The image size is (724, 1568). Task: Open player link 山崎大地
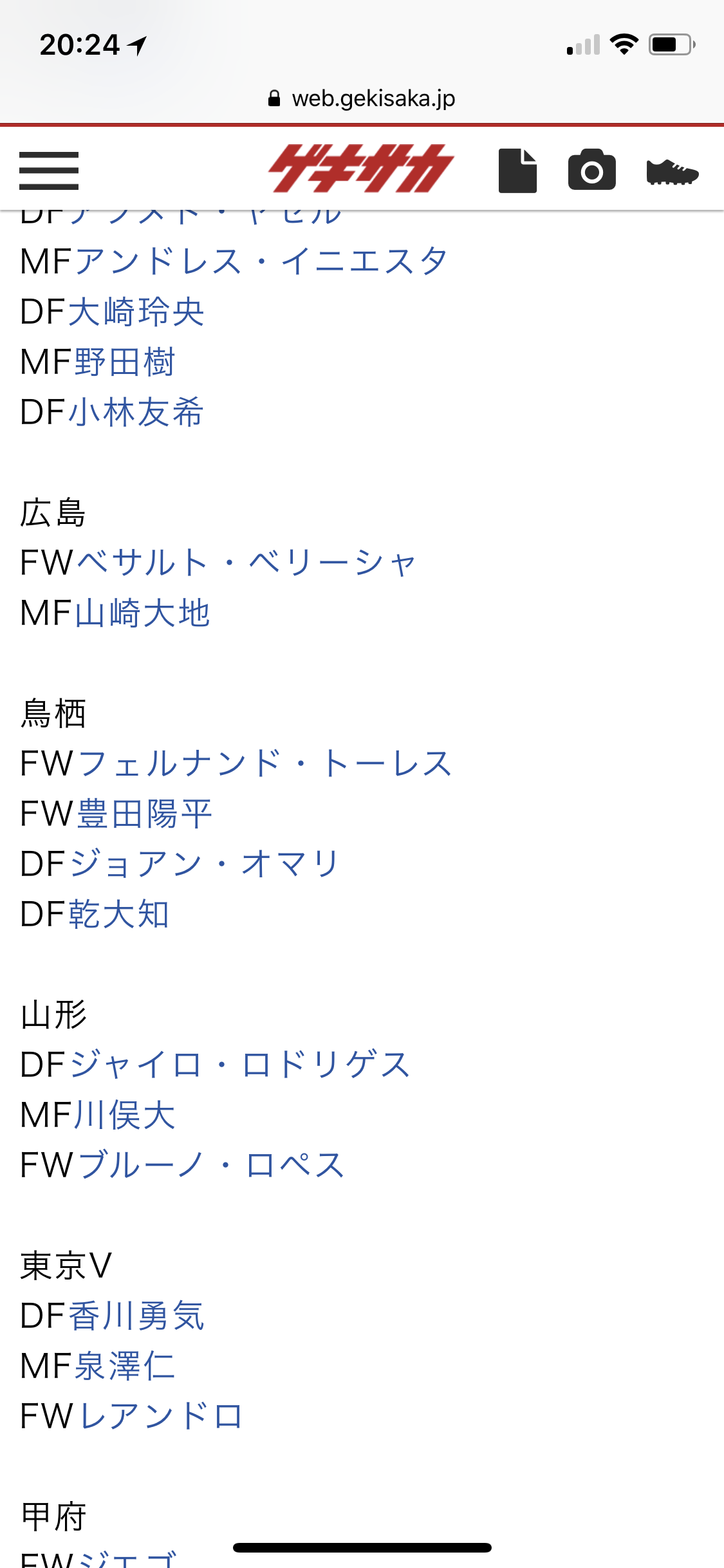(x=142, y=613)
